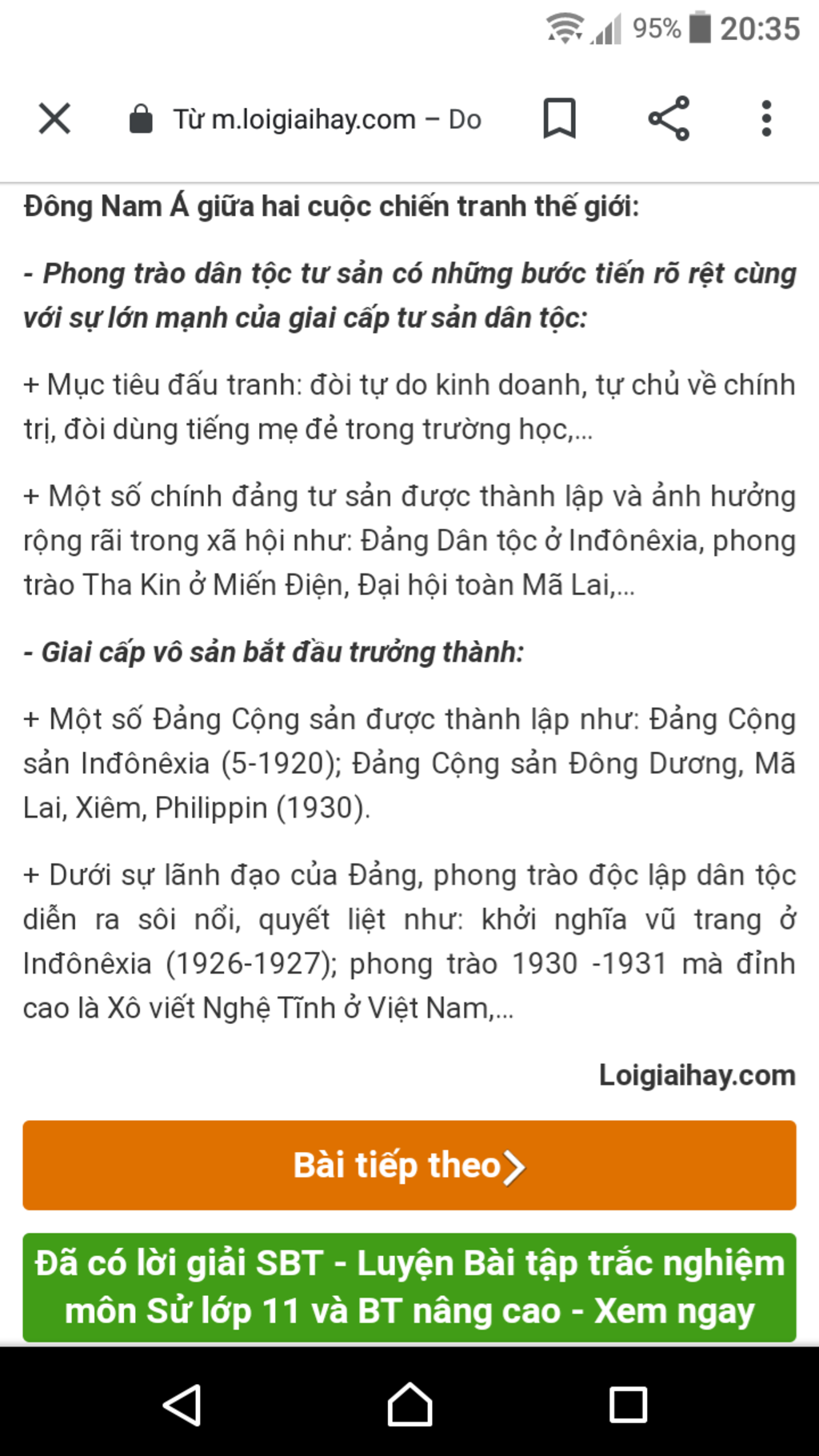Image resolution: width=819 pixels, height=1456 pixels.
Task: Open the green SBT Sử lớp 11 banner
Action: (x=409, y=1287)
